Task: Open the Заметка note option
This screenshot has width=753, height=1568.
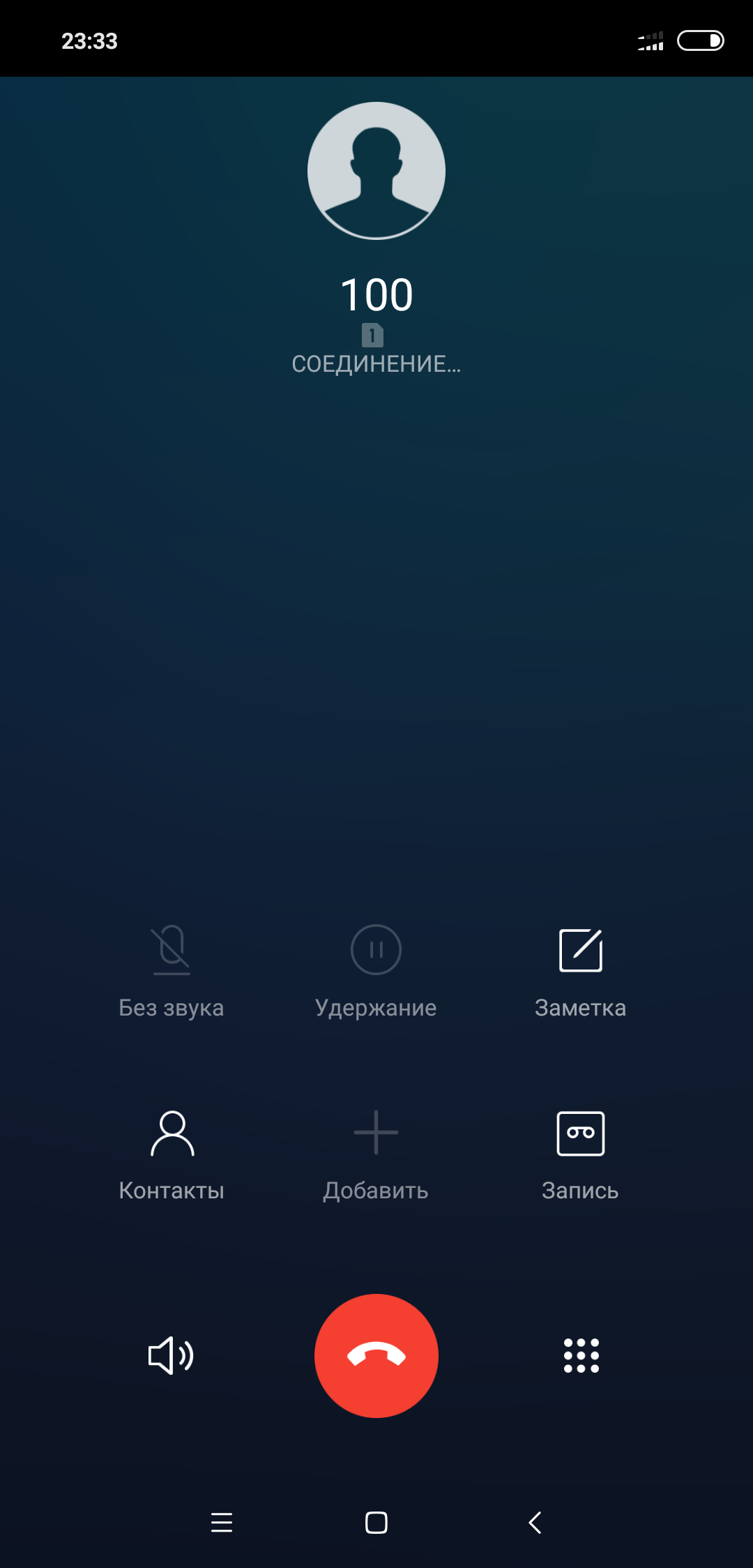Action: tap(580, 951)
